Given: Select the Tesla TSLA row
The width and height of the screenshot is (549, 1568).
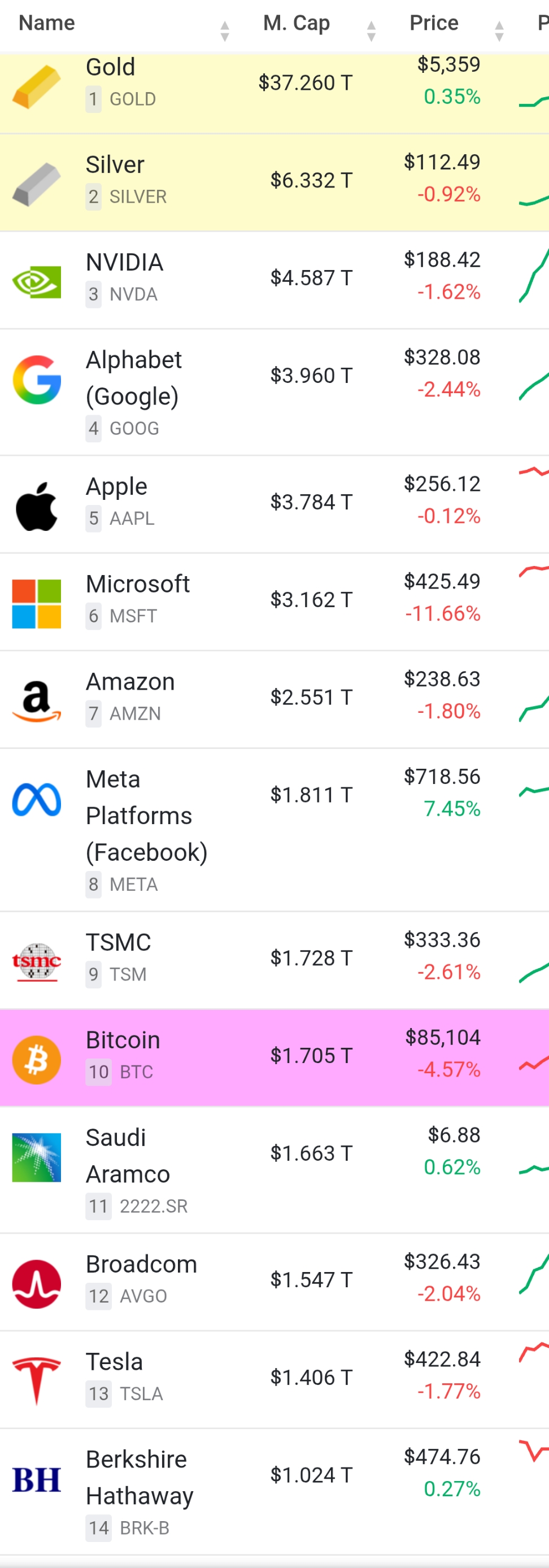Looking at the screenshot, I should [x=115, y=1362].
